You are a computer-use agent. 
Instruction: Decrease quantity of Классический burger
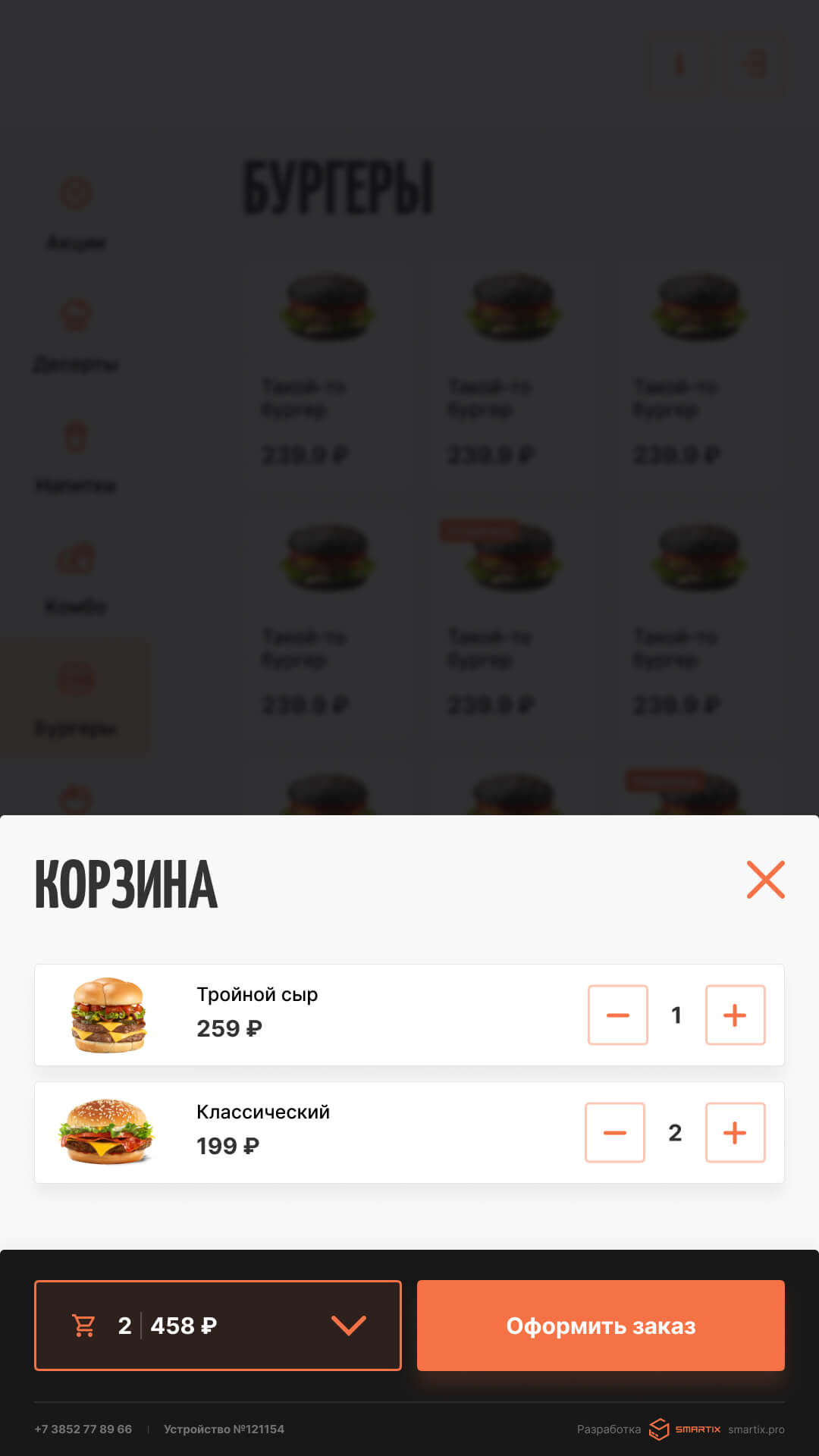point(614,1132)
